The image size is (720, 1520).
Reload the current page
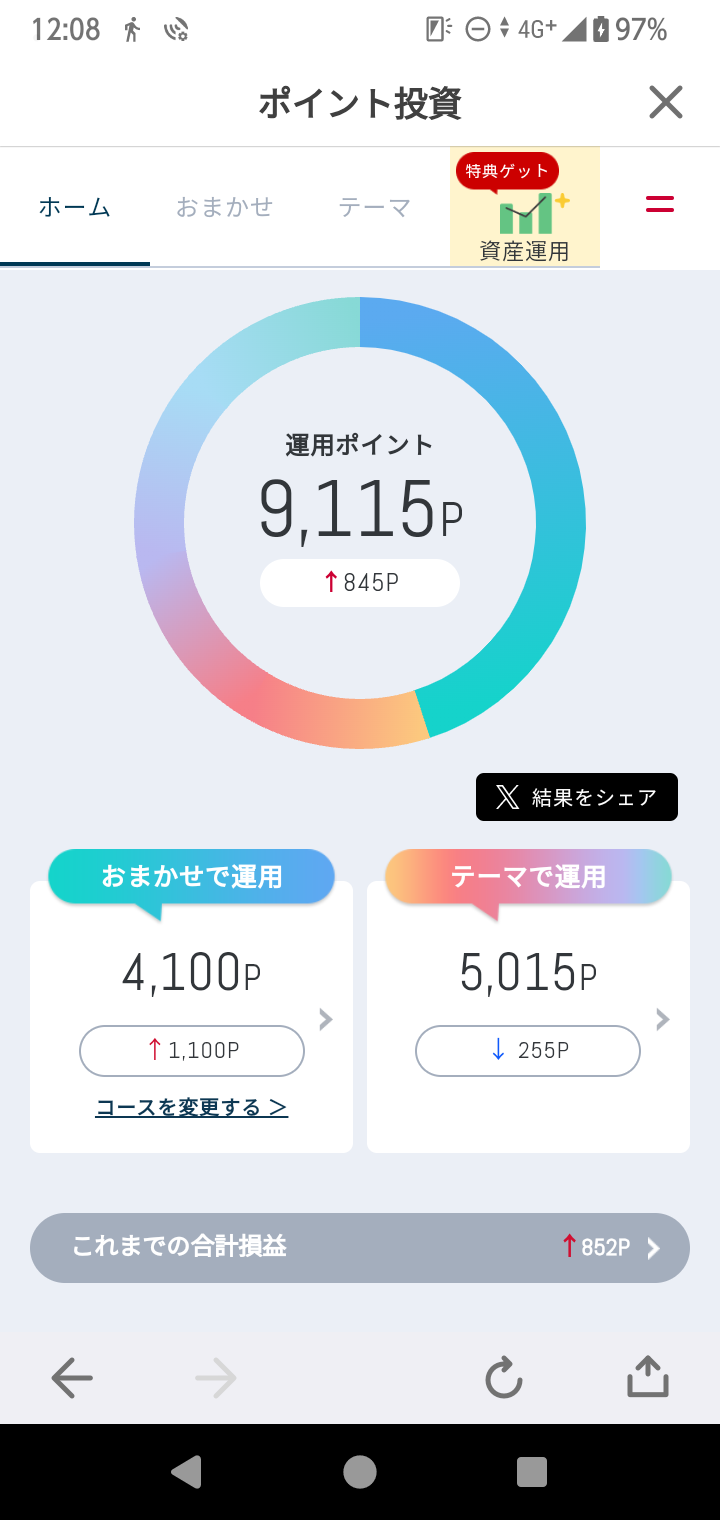point(504,1378)
